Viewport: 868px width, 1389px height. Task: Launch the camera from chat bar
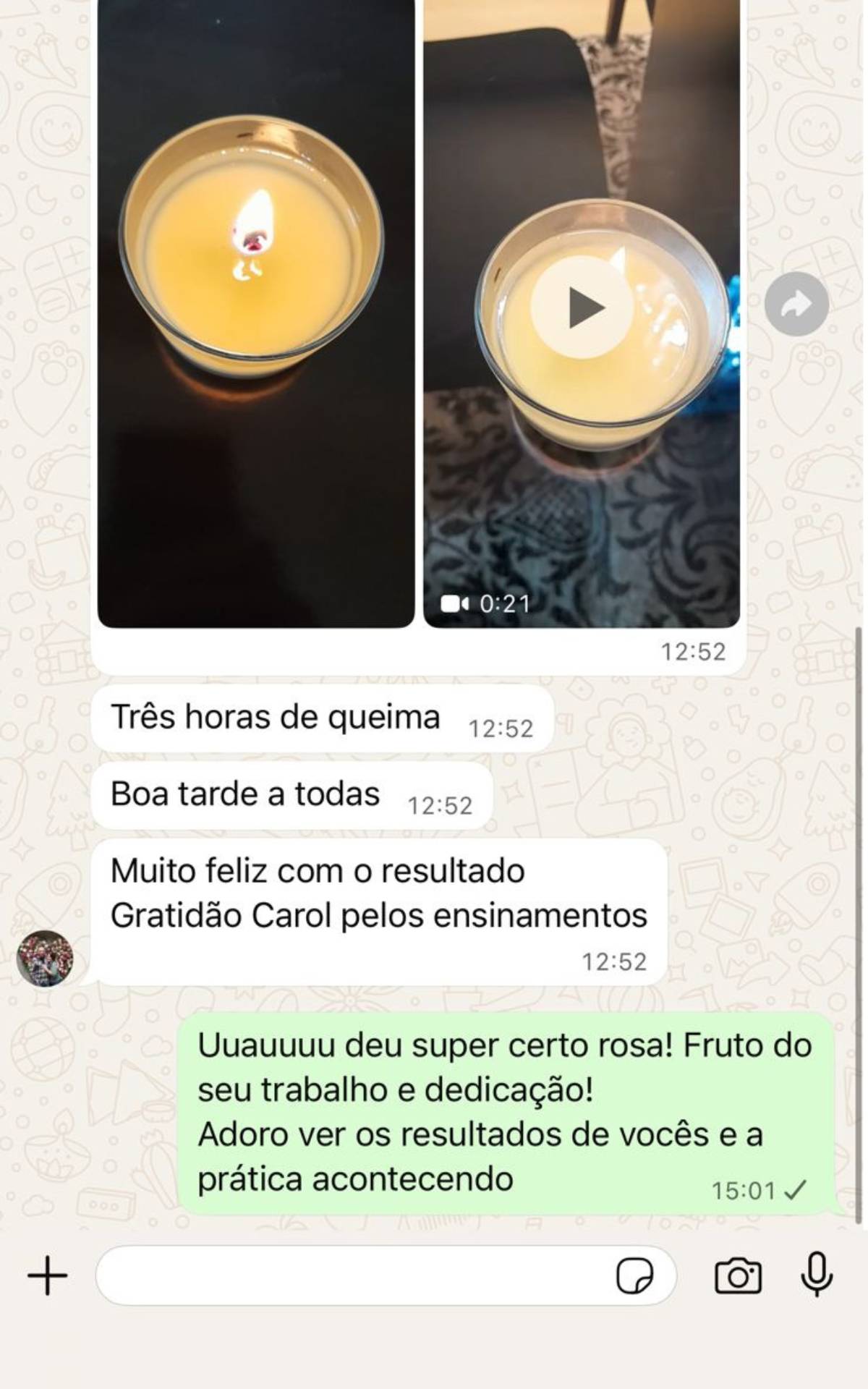(x=738, y=1275)
